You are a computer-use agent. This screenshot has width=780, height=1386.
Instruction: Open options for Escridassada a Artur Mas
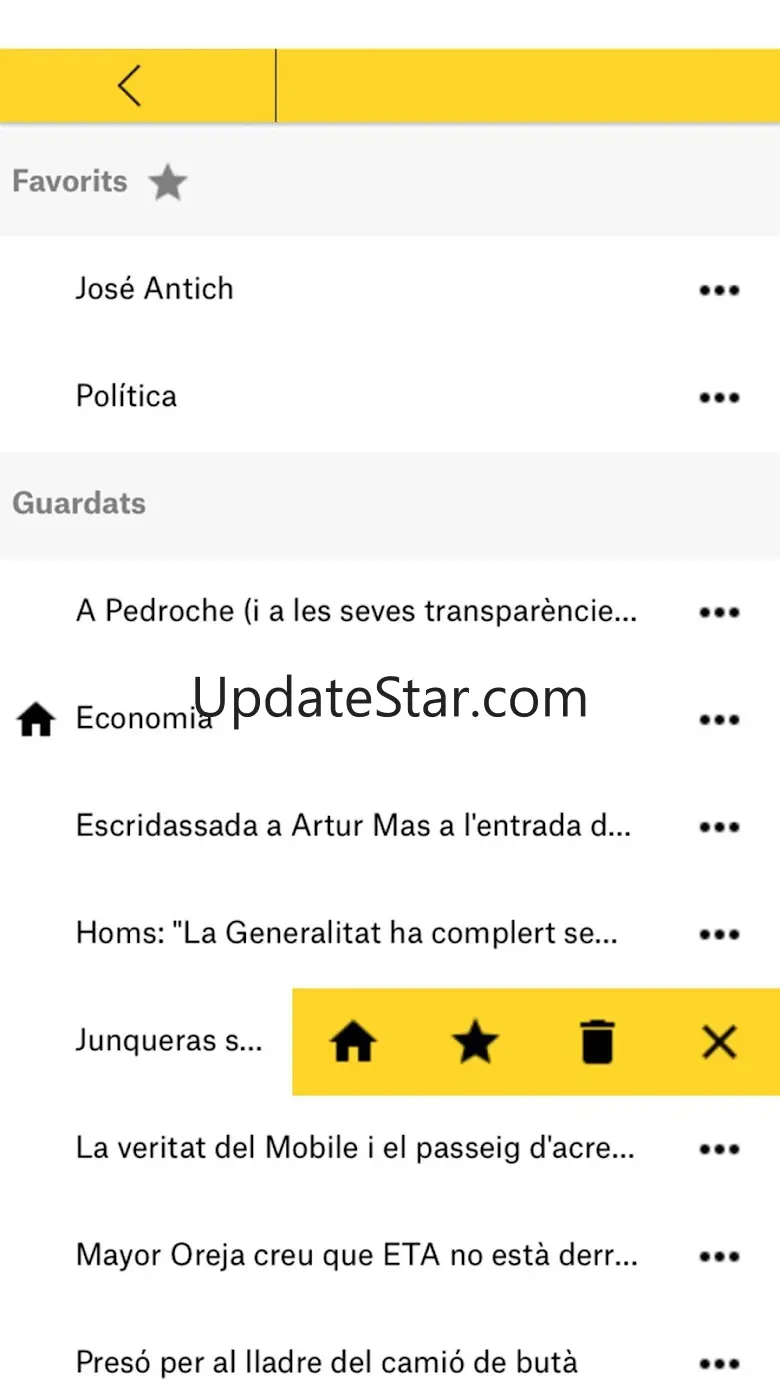coord(719,827)
